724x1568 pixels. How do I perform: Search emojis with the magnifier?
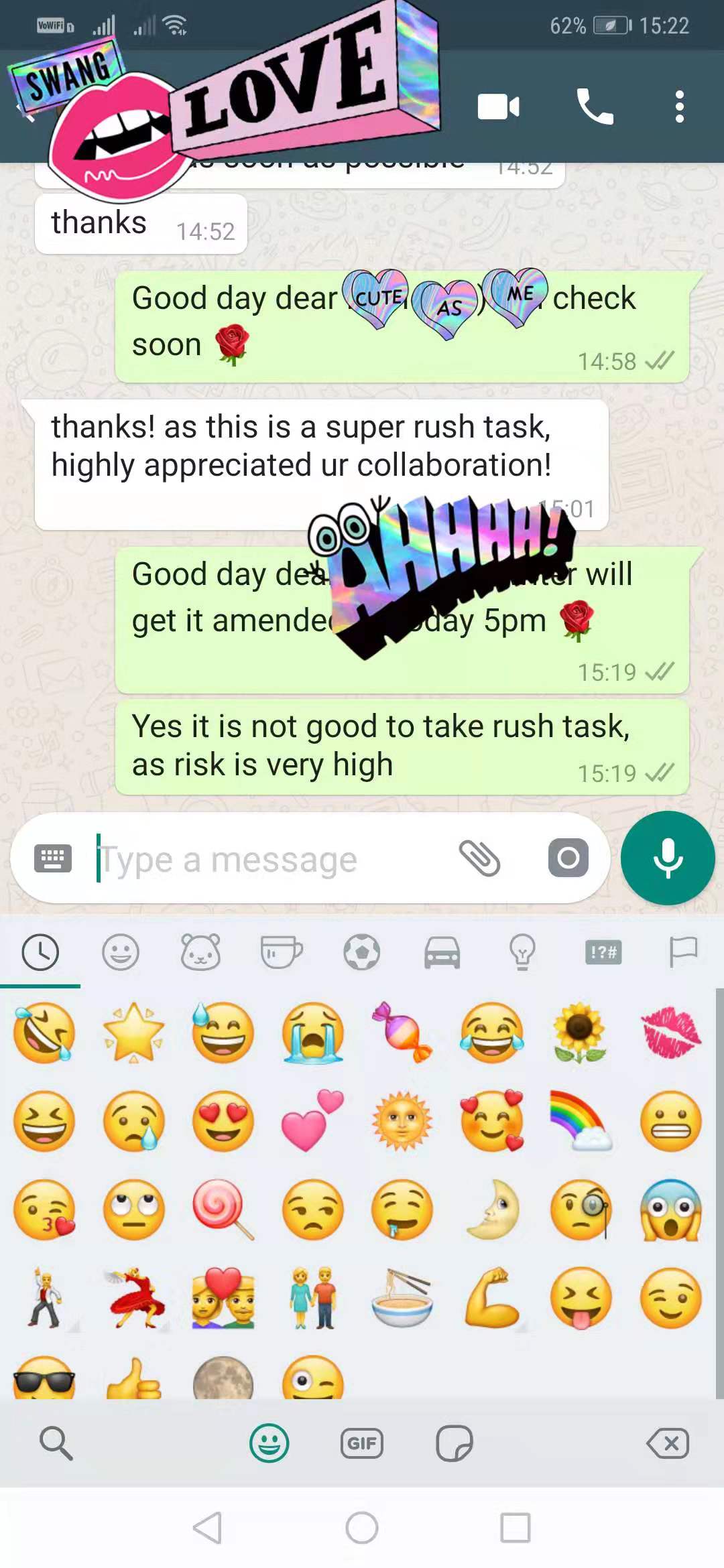(56, 1443)
